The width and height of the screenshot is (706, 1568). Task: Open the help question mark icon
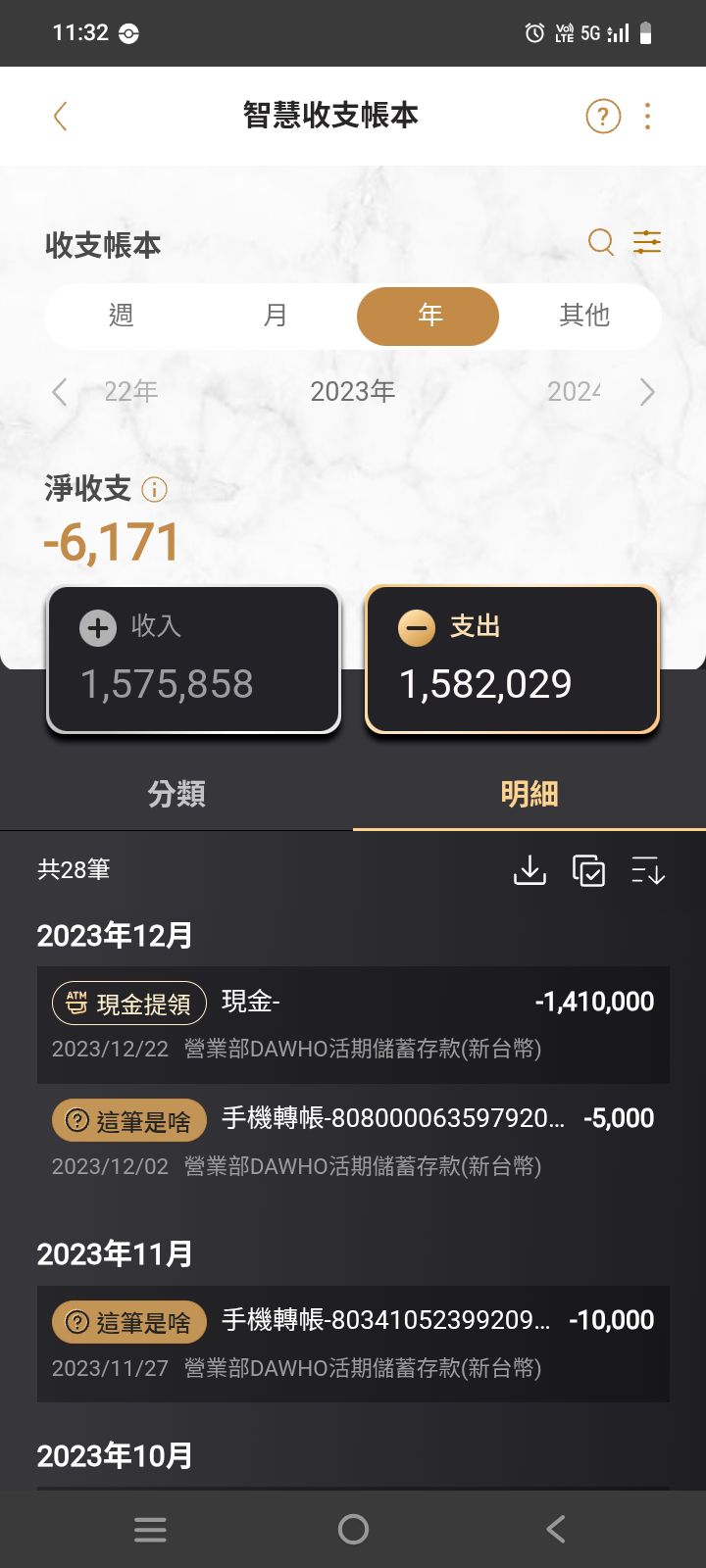(x=603, y=117)
